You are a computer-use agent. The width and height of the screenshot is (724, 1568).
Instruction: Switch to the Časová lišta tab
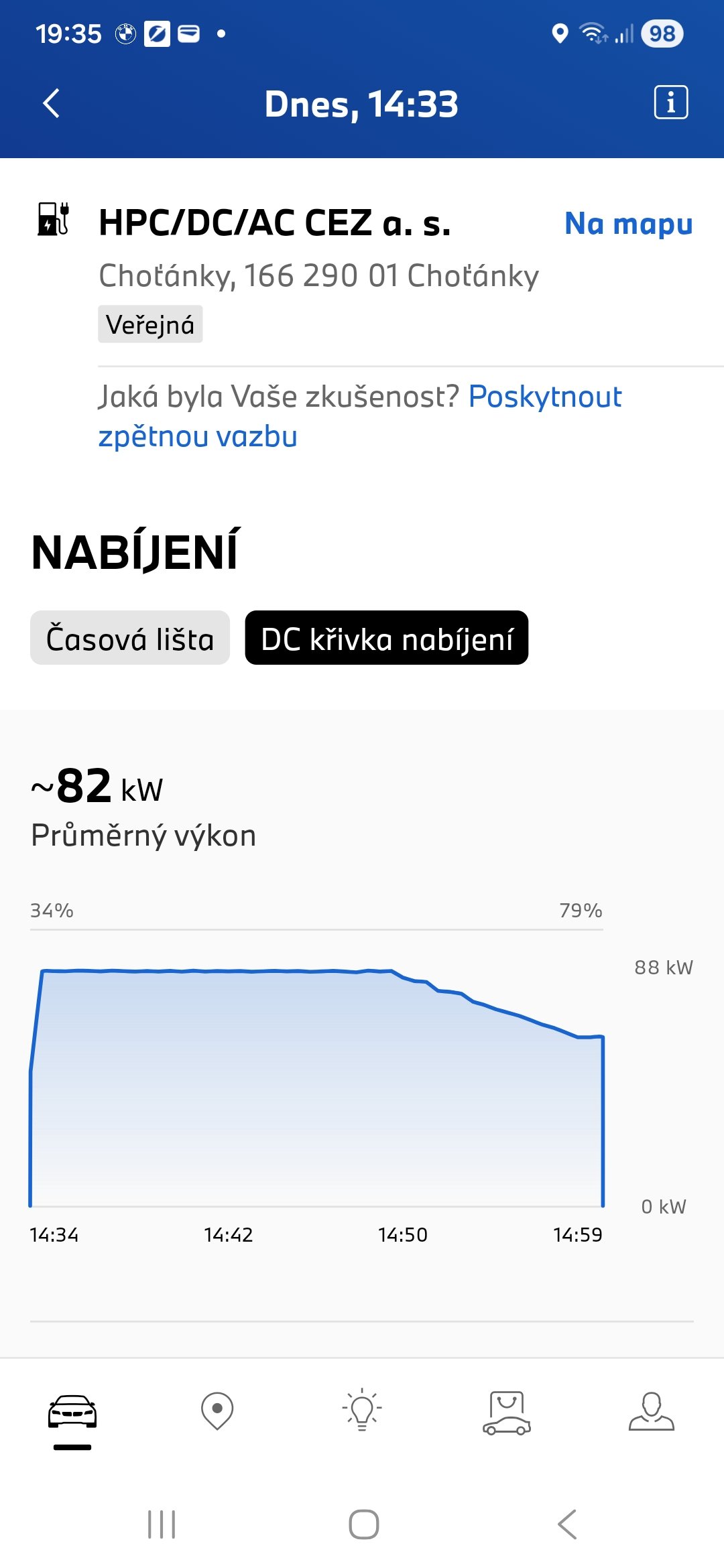click(130, 638)
